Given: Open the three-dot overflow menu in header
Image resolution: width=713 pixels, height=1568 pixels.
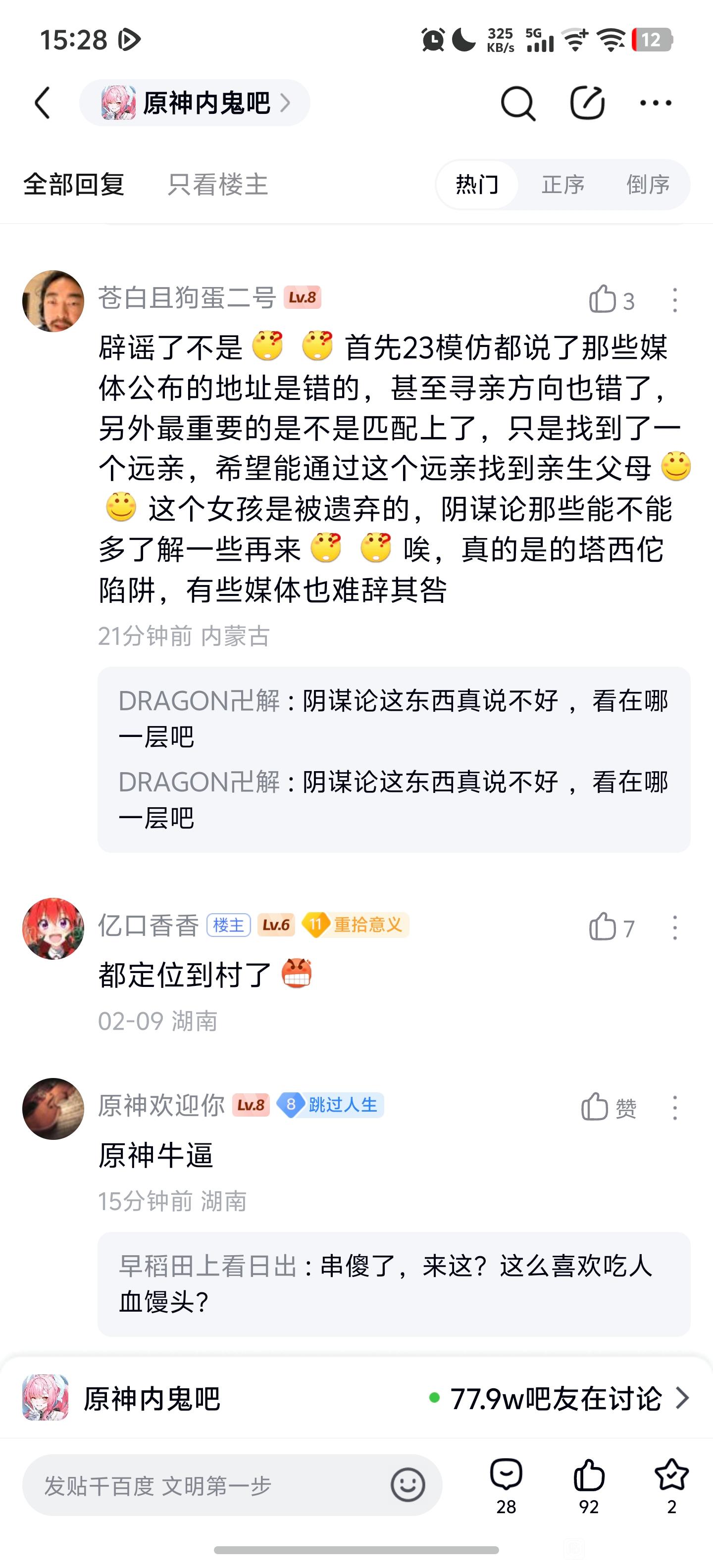Looking at the screenshot, I should coord(656,103).
